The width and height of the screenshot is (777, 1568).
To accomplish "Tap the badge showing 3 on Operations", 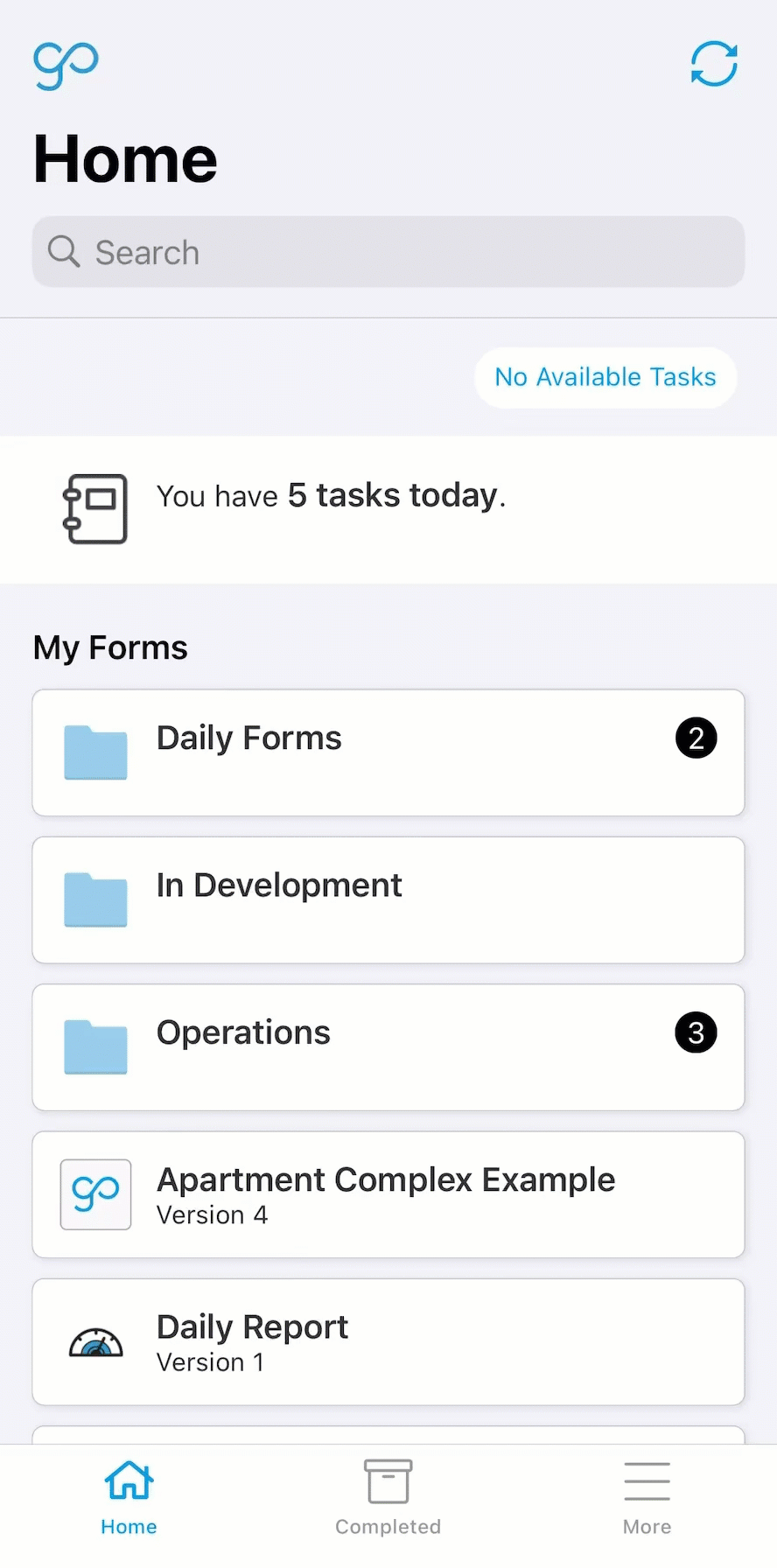I will pyautogui.click(x=696, y=1032).
